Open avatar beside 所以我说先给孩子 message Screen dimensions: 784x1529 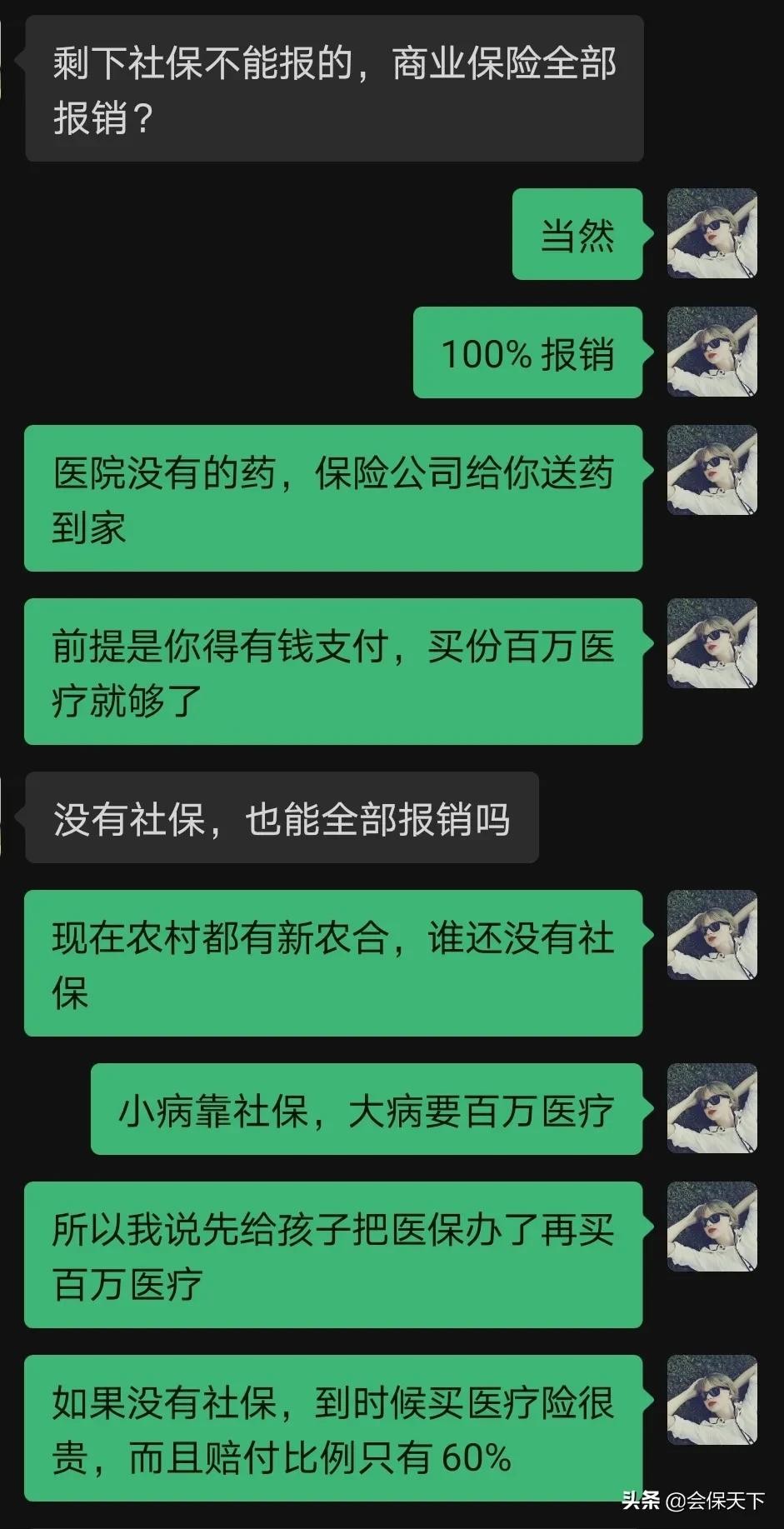[x=712, y=1227]
